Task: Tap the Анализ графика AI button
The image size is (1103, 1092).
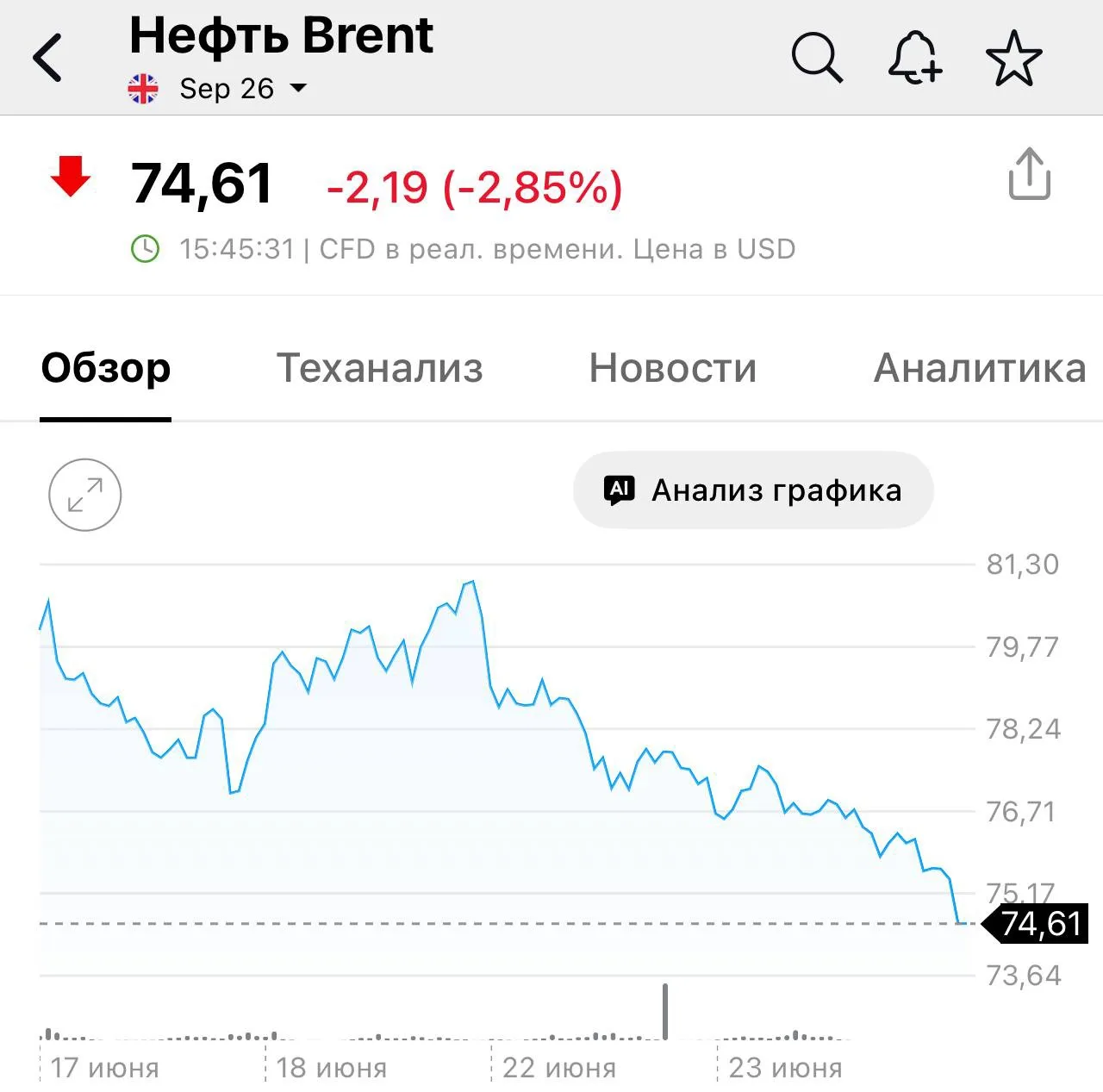Action: 753,490
